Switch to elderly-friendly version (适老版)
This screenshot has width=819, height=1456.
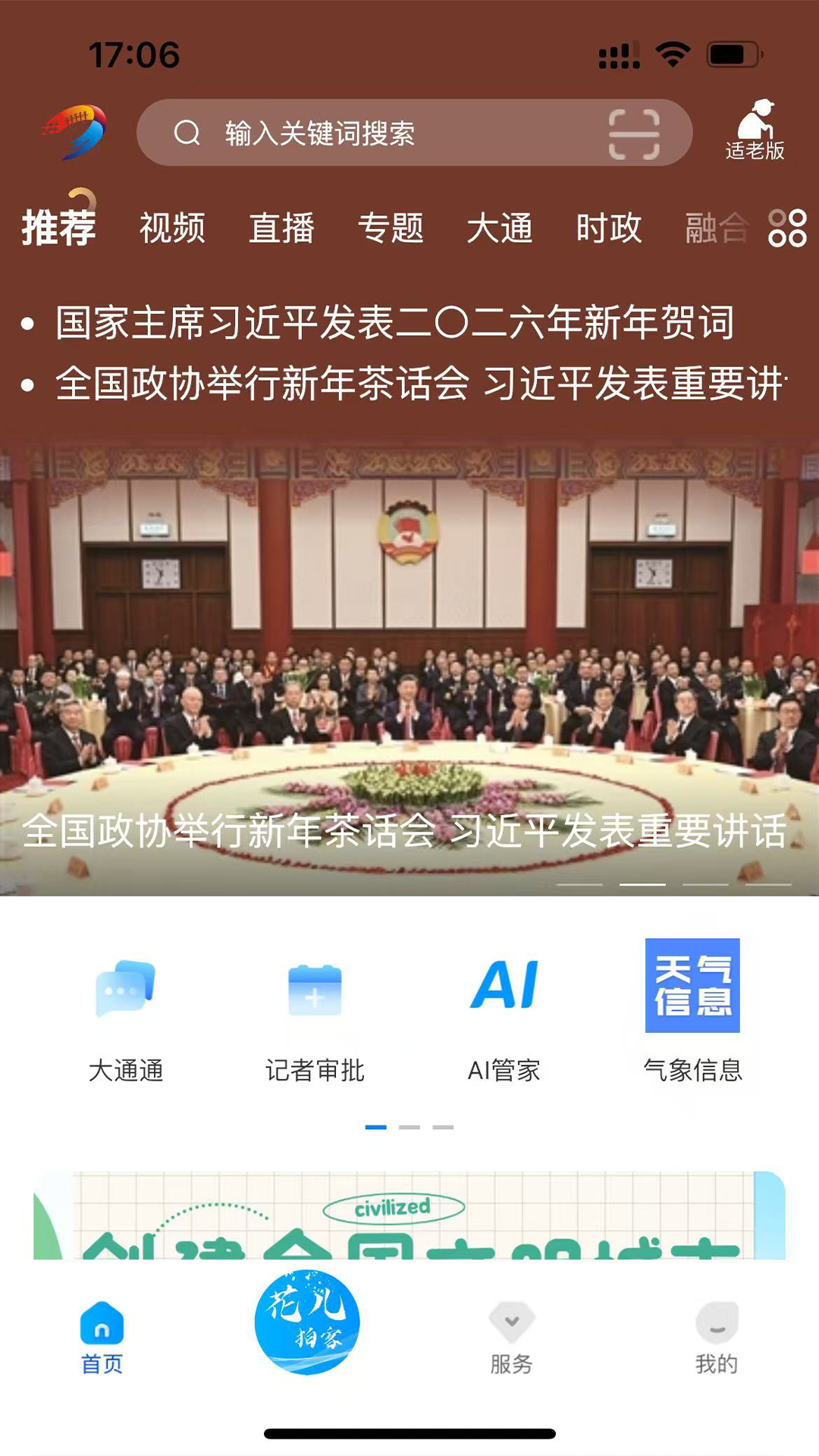(x=755, y=130)
